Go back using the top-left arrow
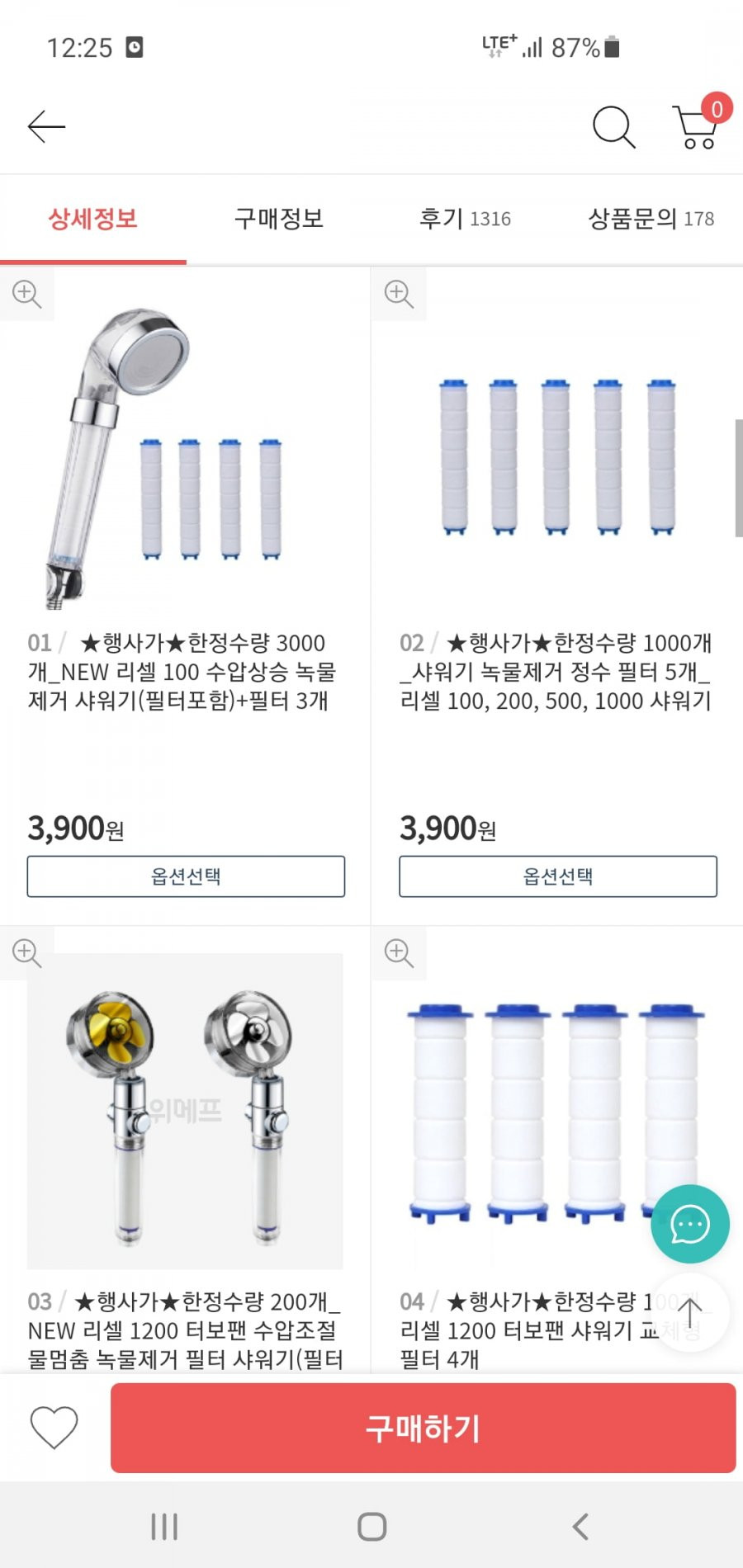This screenshot has height=1568, width=743. tap(46, 127)
